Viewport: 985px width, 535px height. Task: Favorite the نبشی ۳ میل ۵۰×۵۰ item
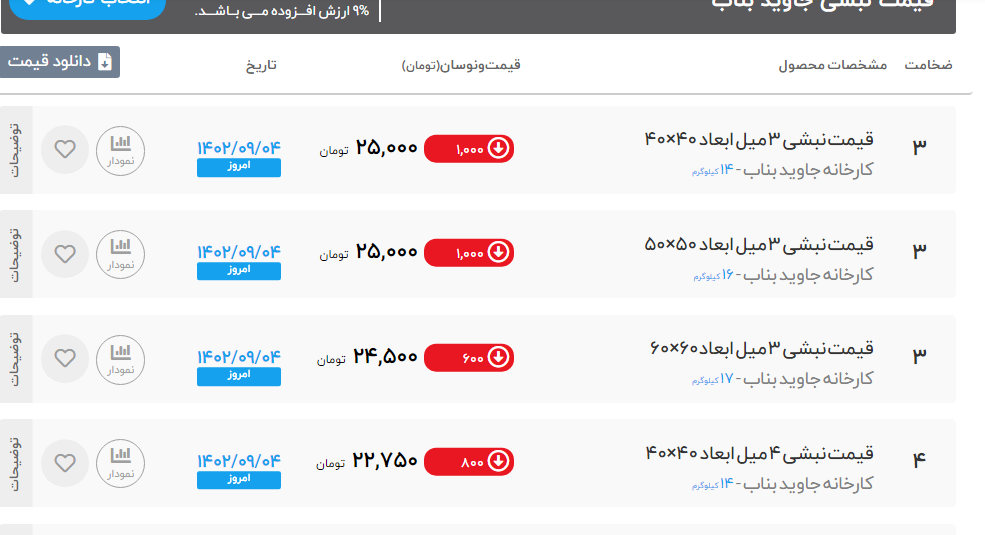[x=65, y=254]
